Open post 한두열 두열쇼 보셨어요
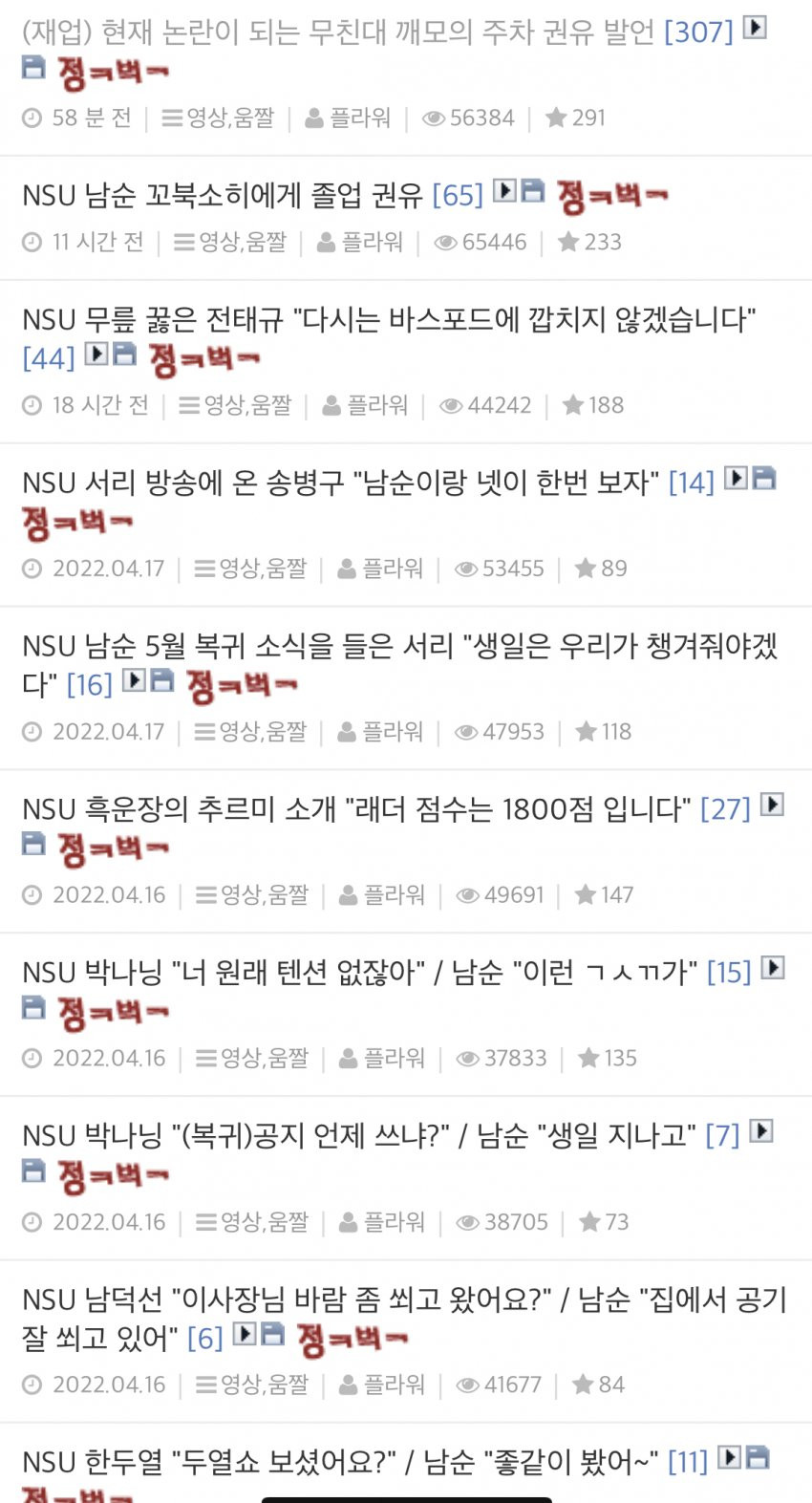Viewport: 812px width, 1503px height. (339, 1463)
